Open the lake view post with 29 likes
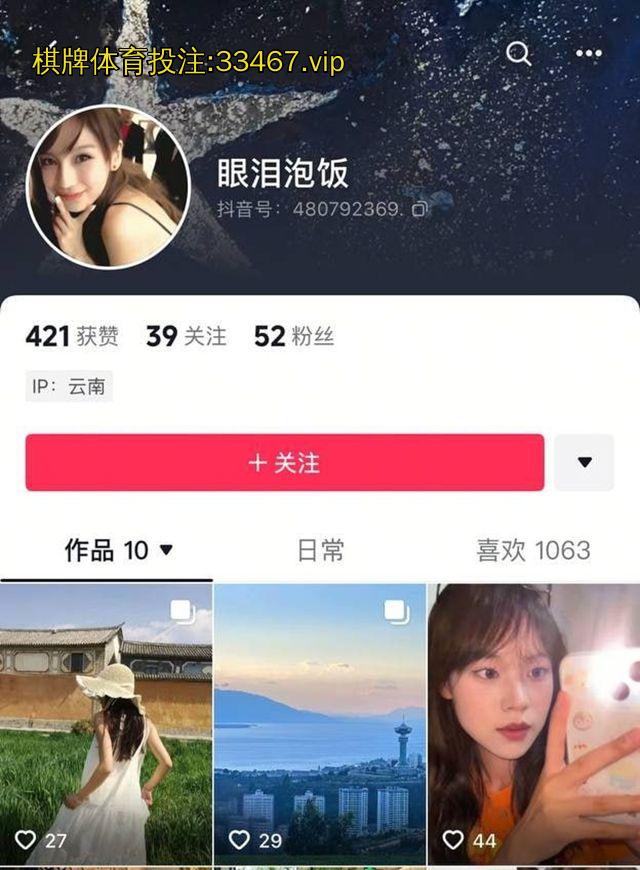Screen dimensions: 640x870 click(320, 724)
